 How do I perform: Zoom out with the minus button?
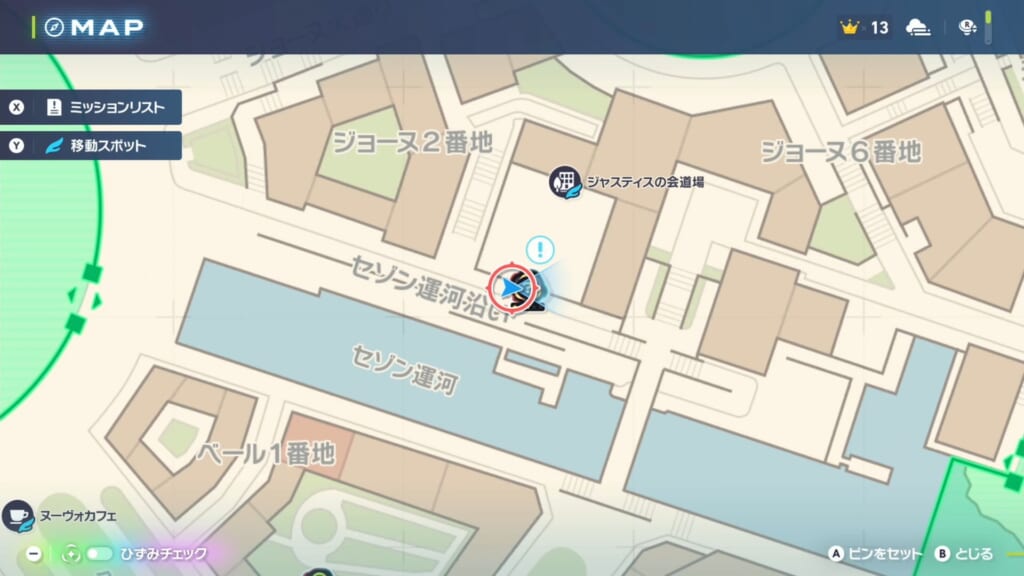click(x=33, y=553)
